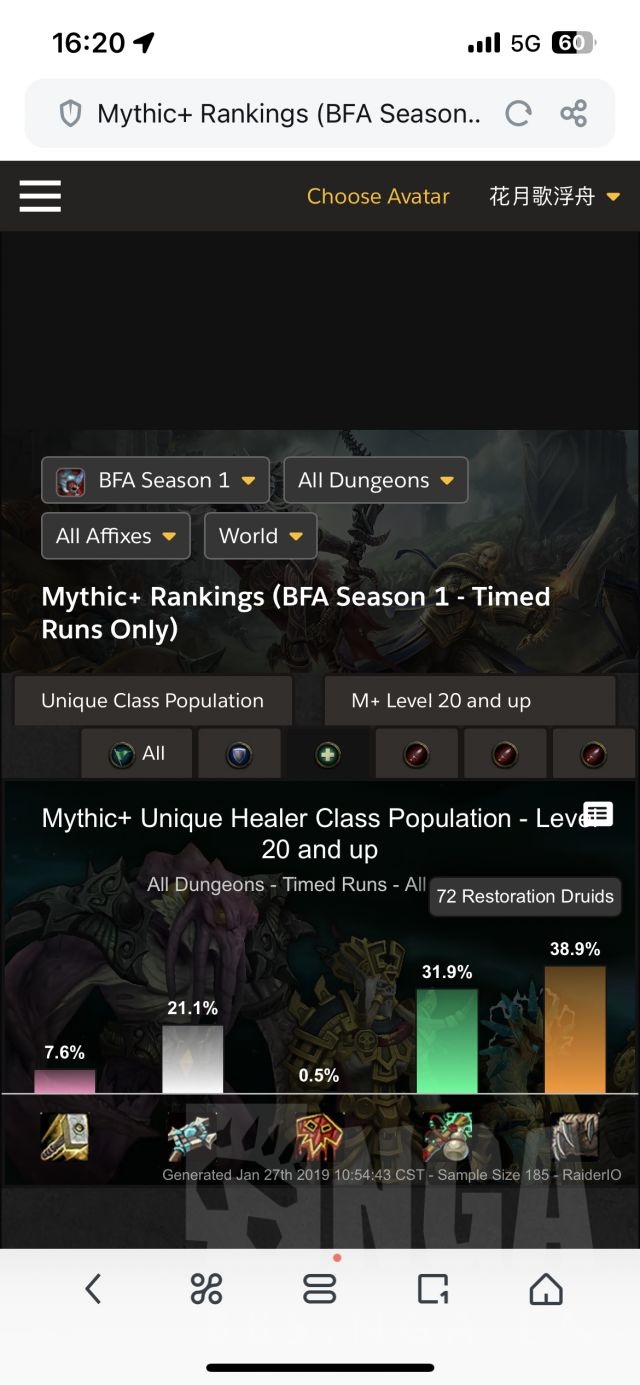Switch to the All roles filter
This screenshot has width=640, height=1385.
point(137,754)
